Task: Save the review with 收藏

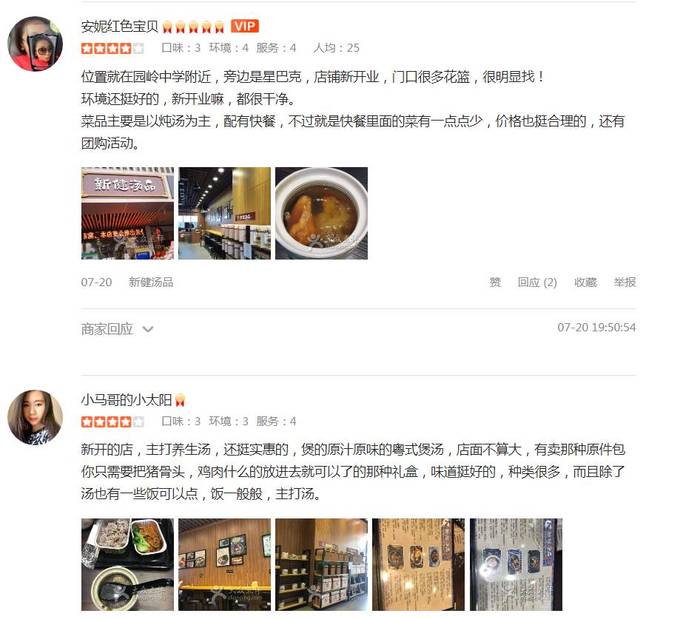Action: pos(585,283)
